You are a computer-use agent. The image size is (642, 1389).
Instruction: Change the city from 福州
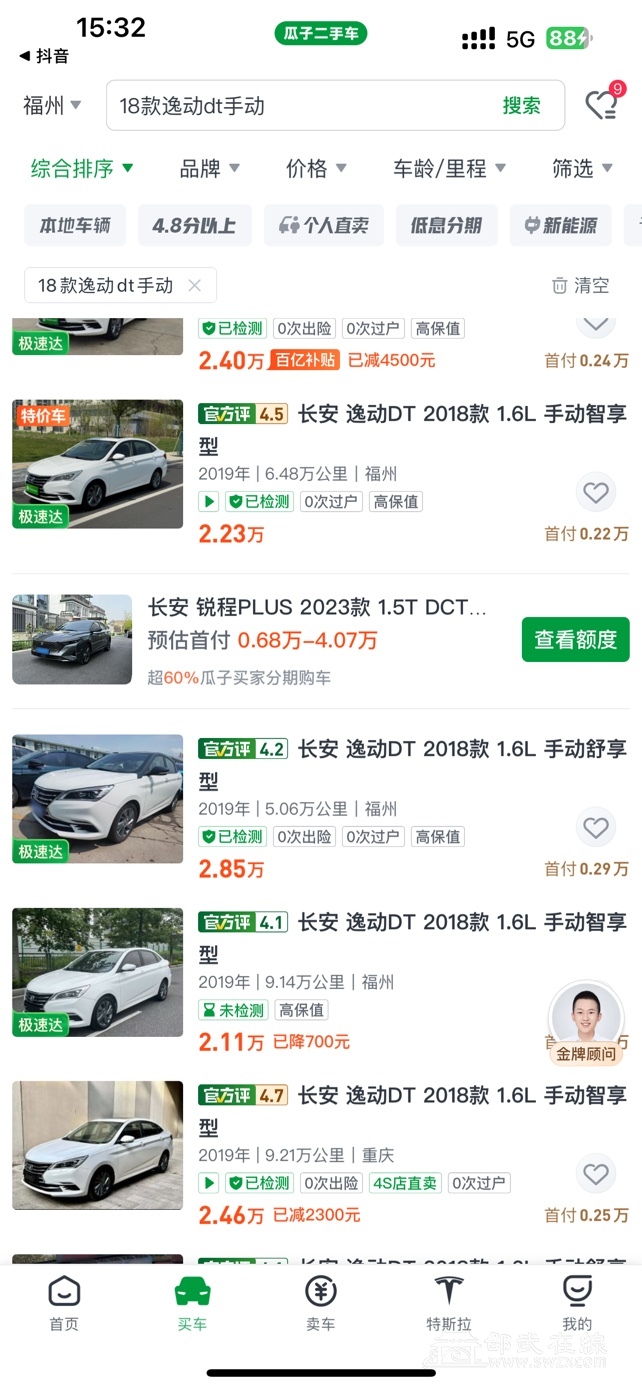coord(52,106)
